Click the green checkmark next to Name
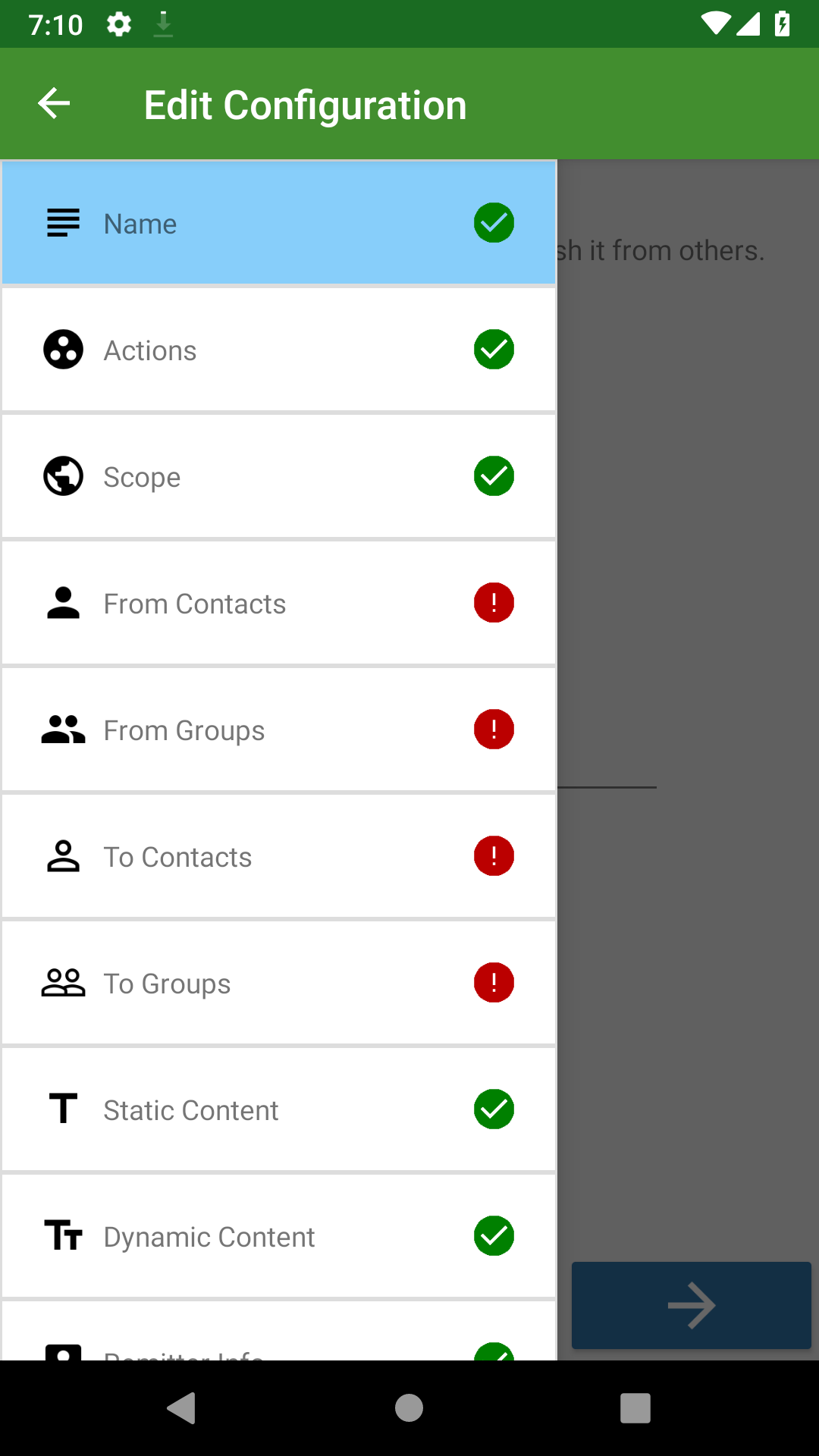 (494, 223)
